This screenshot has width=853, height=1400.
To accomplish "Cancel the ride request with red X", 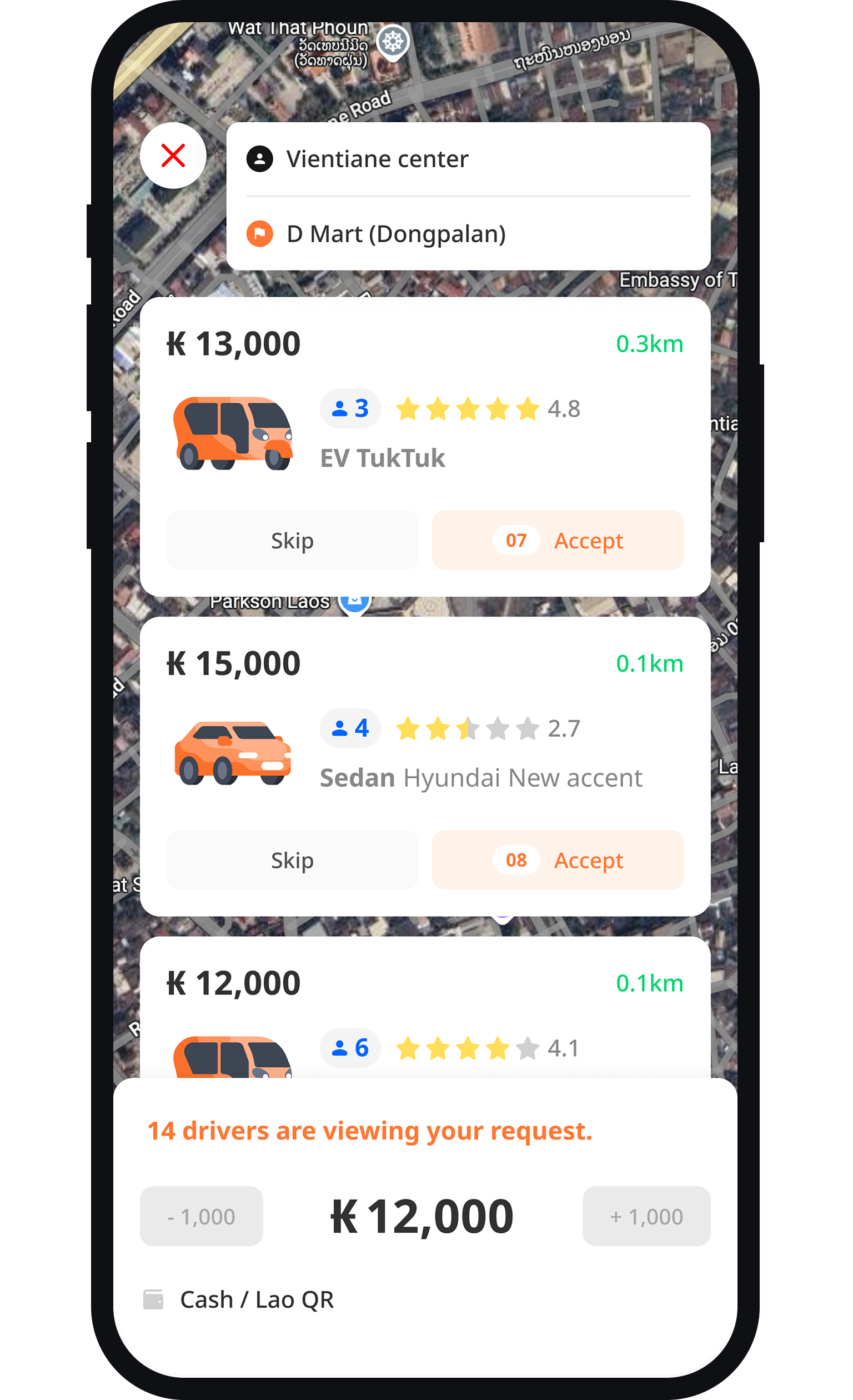I will [x=173, y=156].
